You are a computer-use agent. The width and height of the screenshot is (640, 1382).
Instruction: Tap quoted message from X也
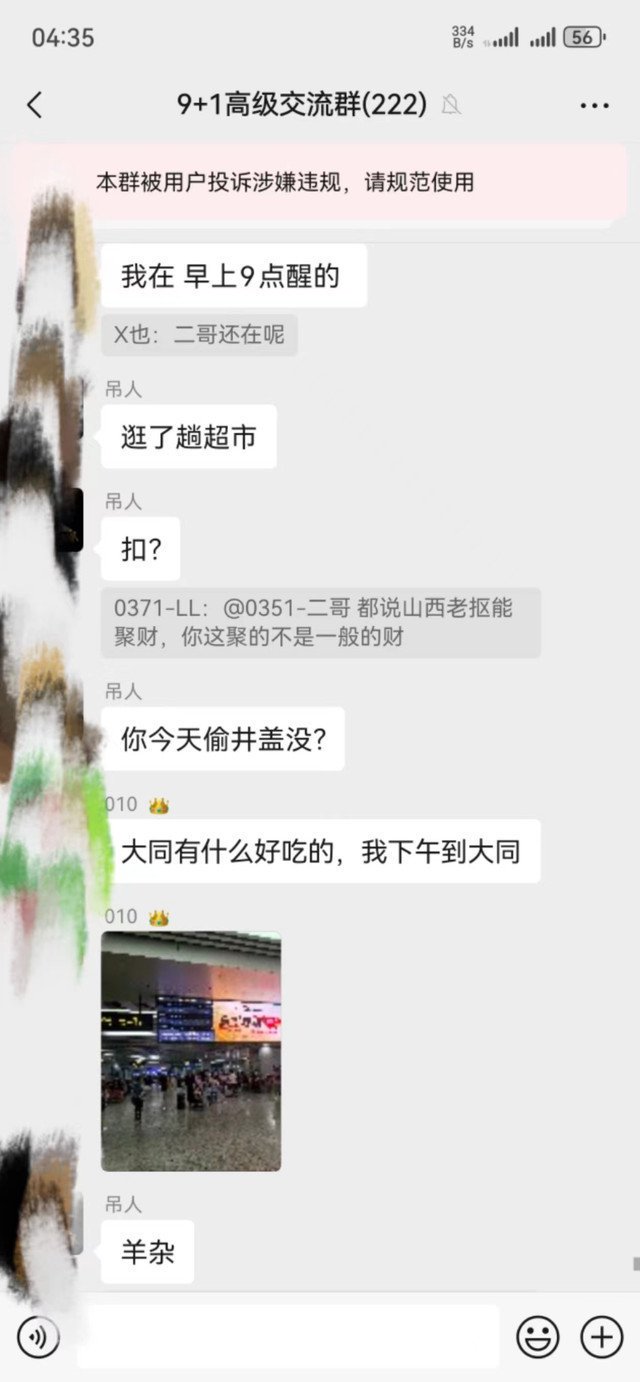point(199,335)
